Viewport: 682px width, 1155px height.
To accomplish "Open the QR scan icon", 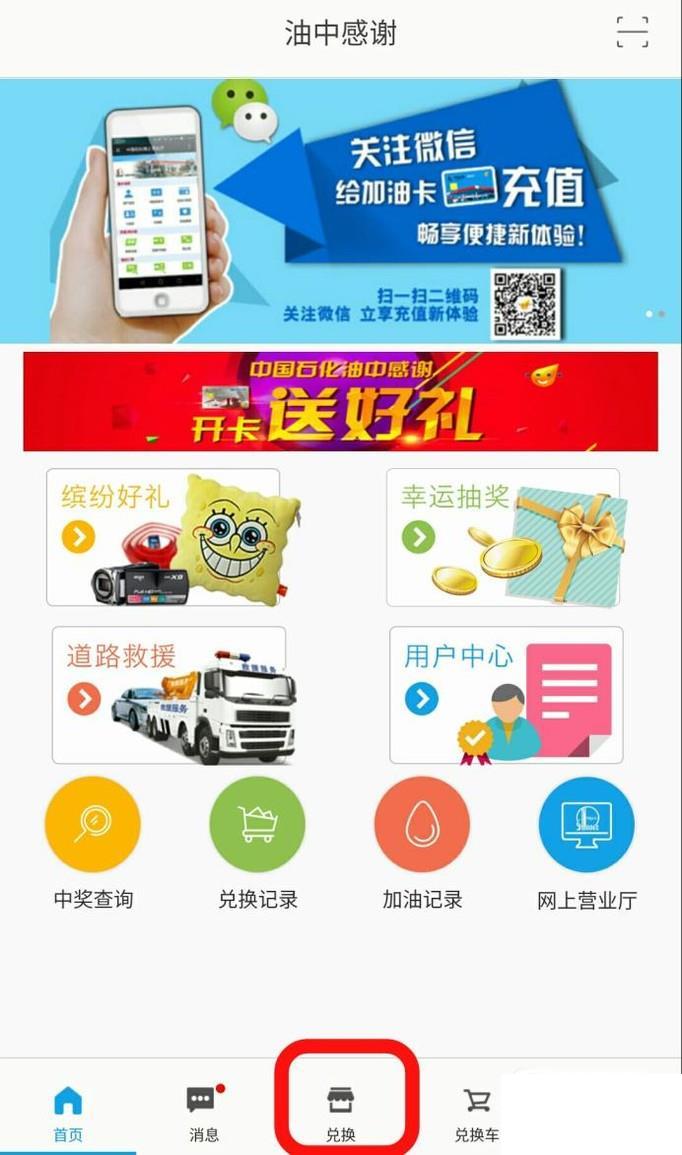I will (632, 32).
